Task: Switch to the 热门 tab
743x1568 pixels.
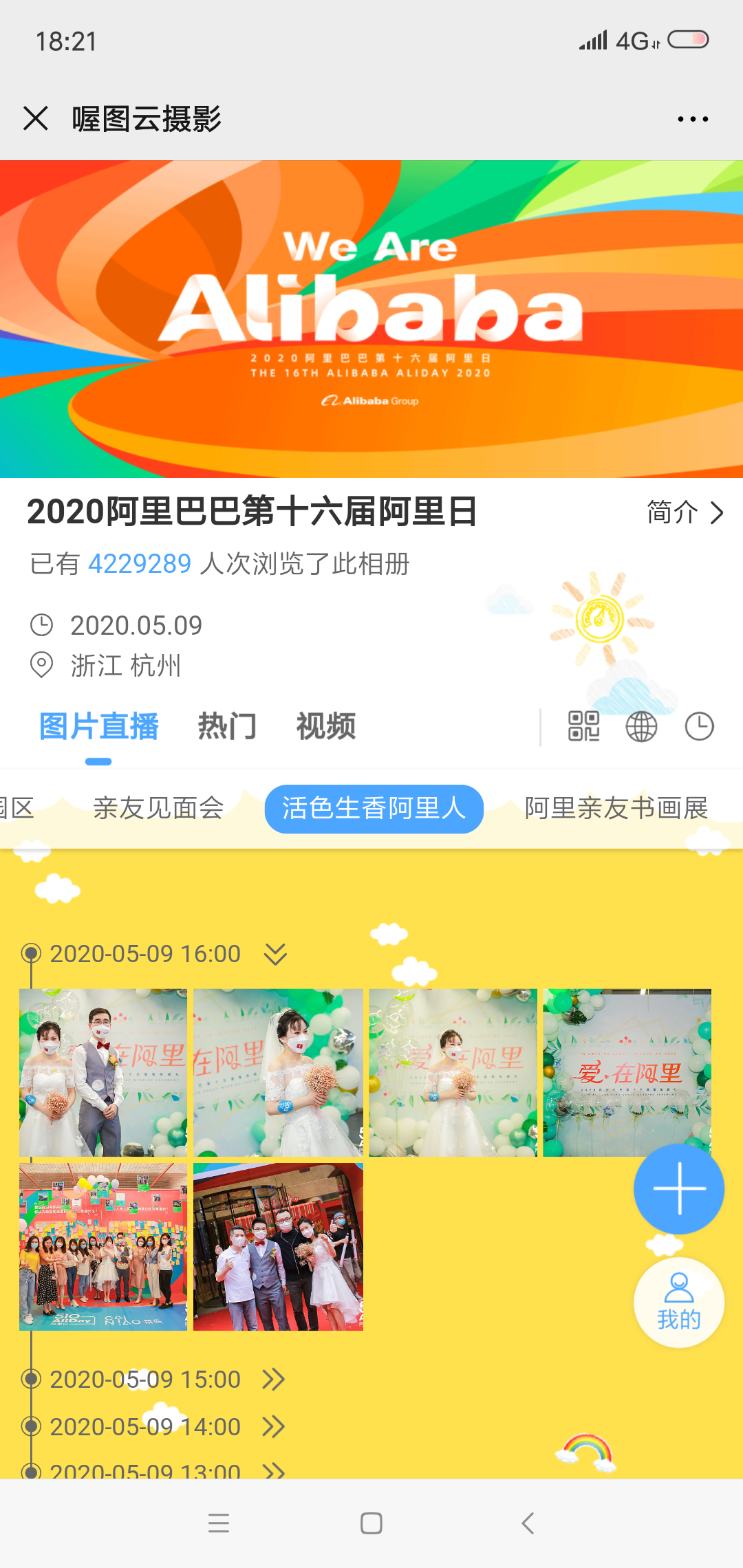Action: (227, 726)
